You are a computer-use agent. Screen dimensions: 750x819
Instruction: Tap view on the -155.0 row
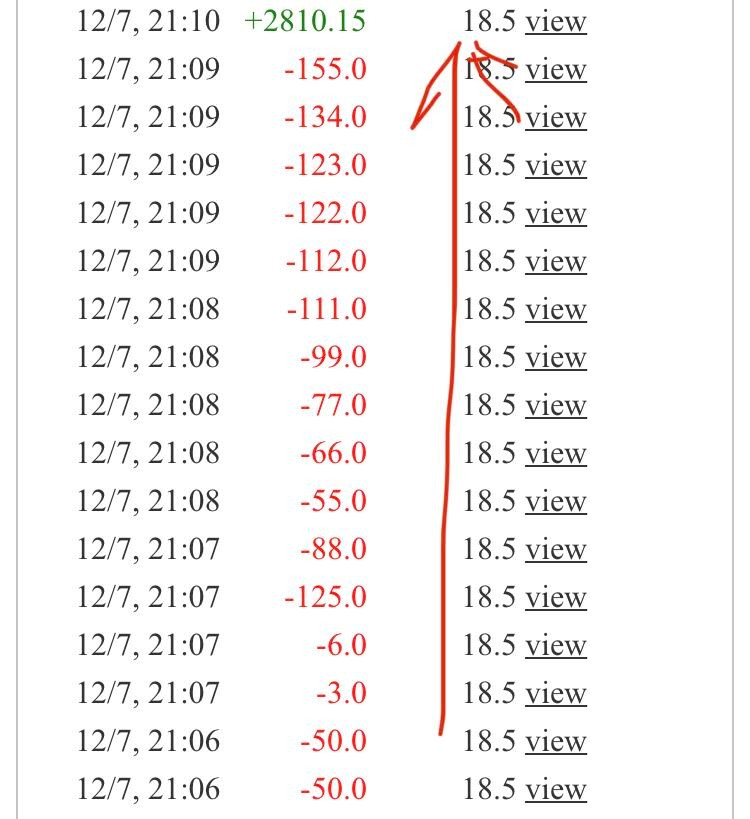pyautogui.click(x=556, y=70)
